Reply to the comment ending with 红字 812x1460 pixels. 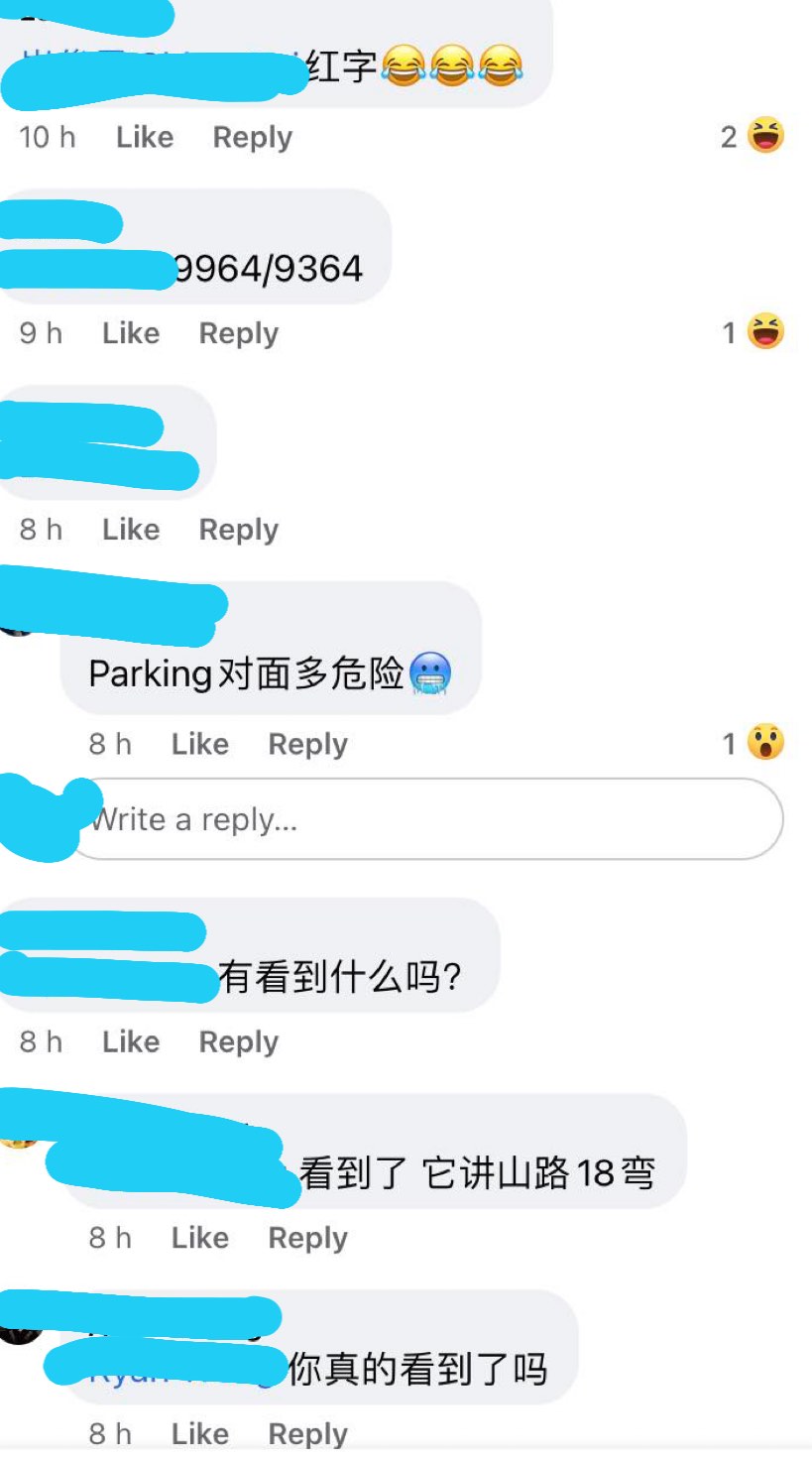click(253, 137)
